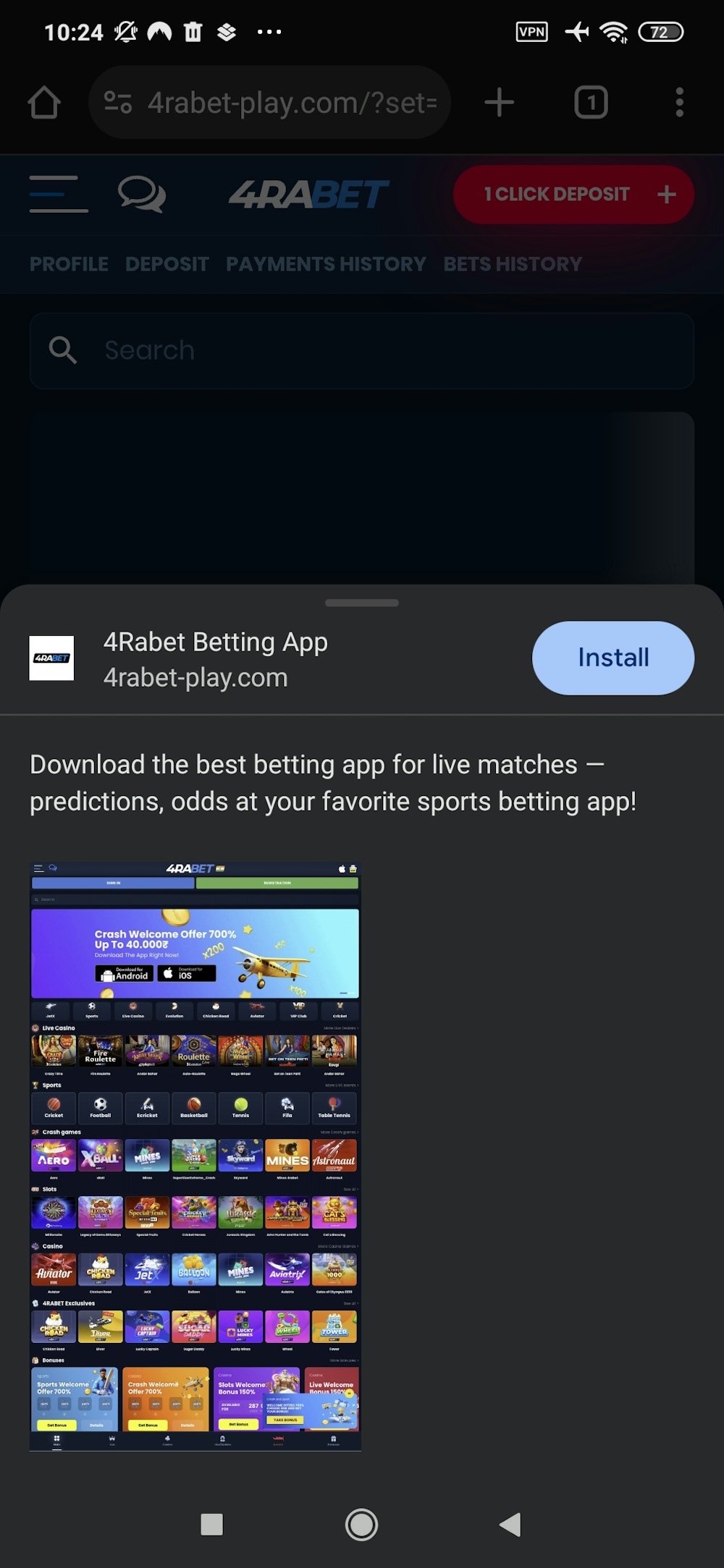This screenshot has height=1568, width=724.
Task: View the PAYMENTS HISTORY tab
Action: 325,263
